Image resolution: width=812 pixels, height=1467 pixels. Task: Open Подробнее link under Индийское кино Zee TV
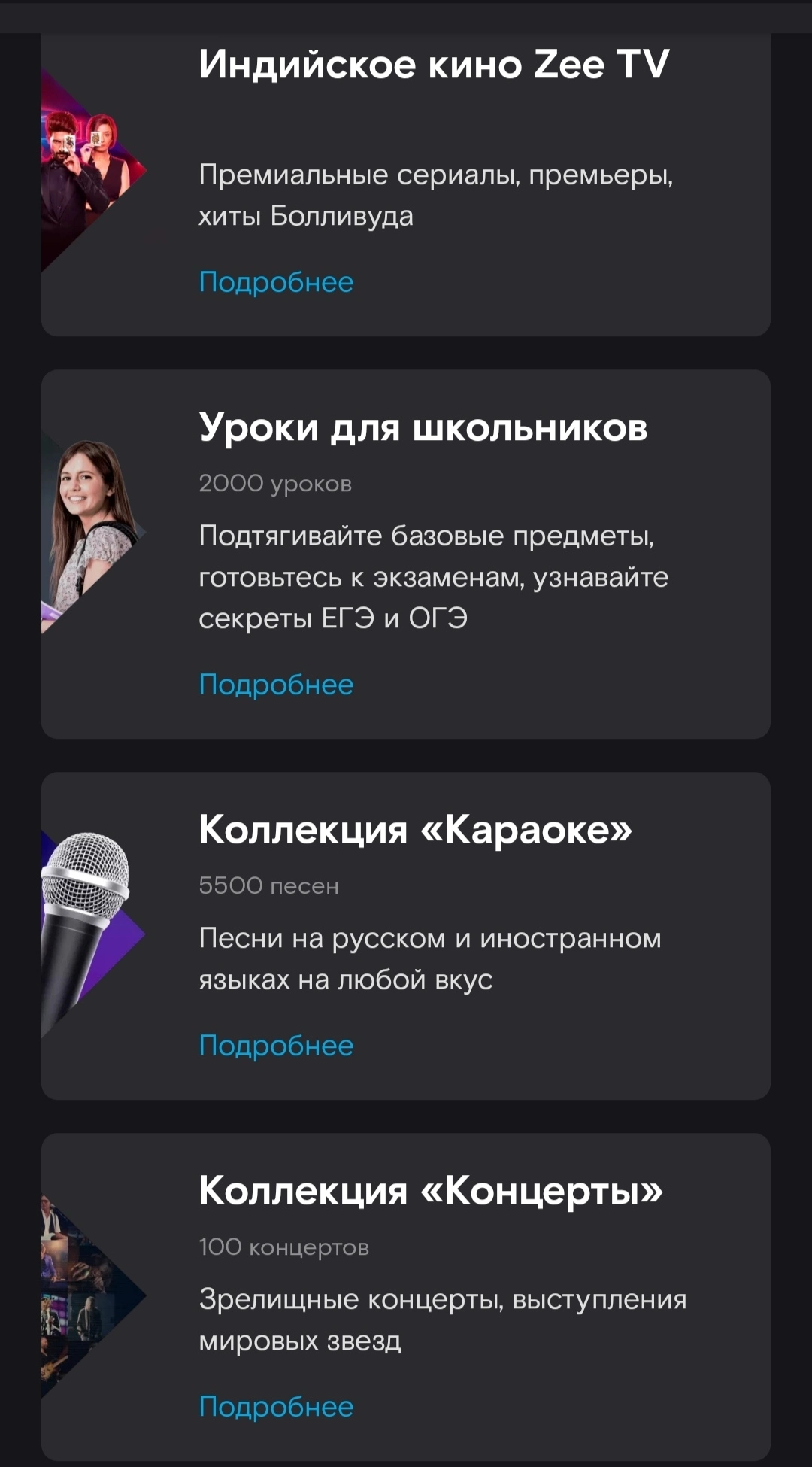[276, 282]
